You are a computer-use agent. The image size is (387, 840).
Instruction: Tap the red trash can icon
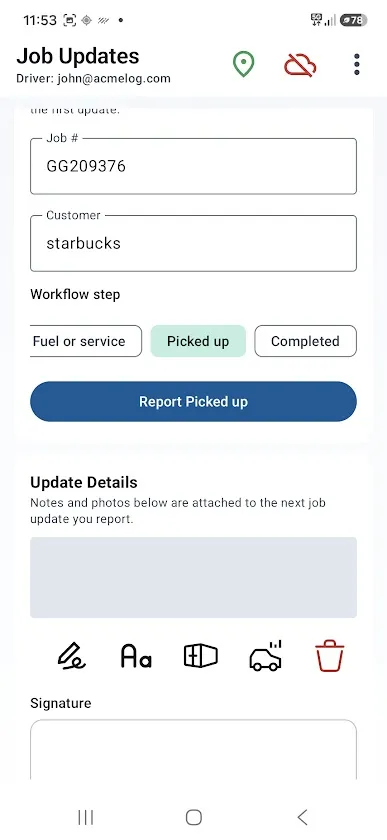point(330,656)
